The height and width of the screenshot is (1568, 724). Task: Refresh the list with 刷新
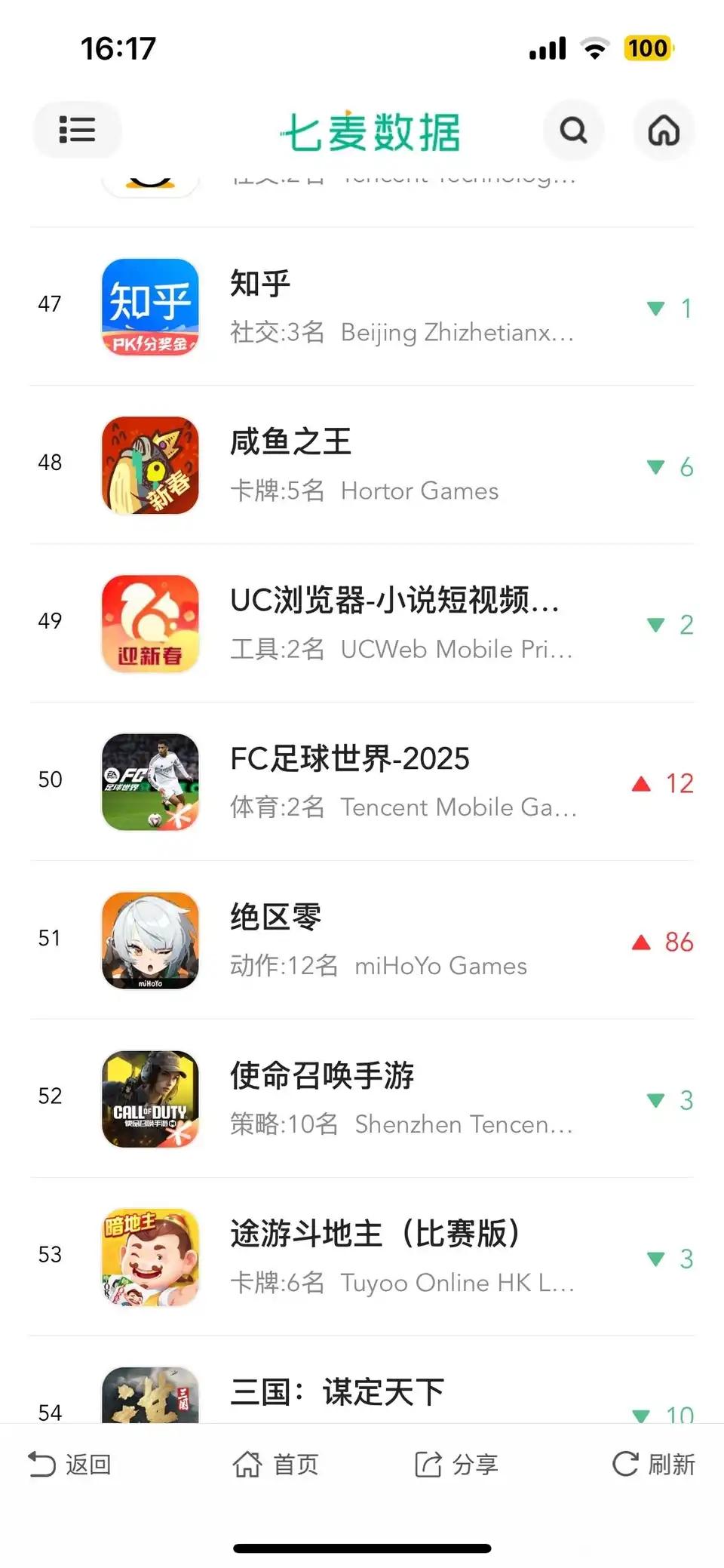[x=653, y=1465]
